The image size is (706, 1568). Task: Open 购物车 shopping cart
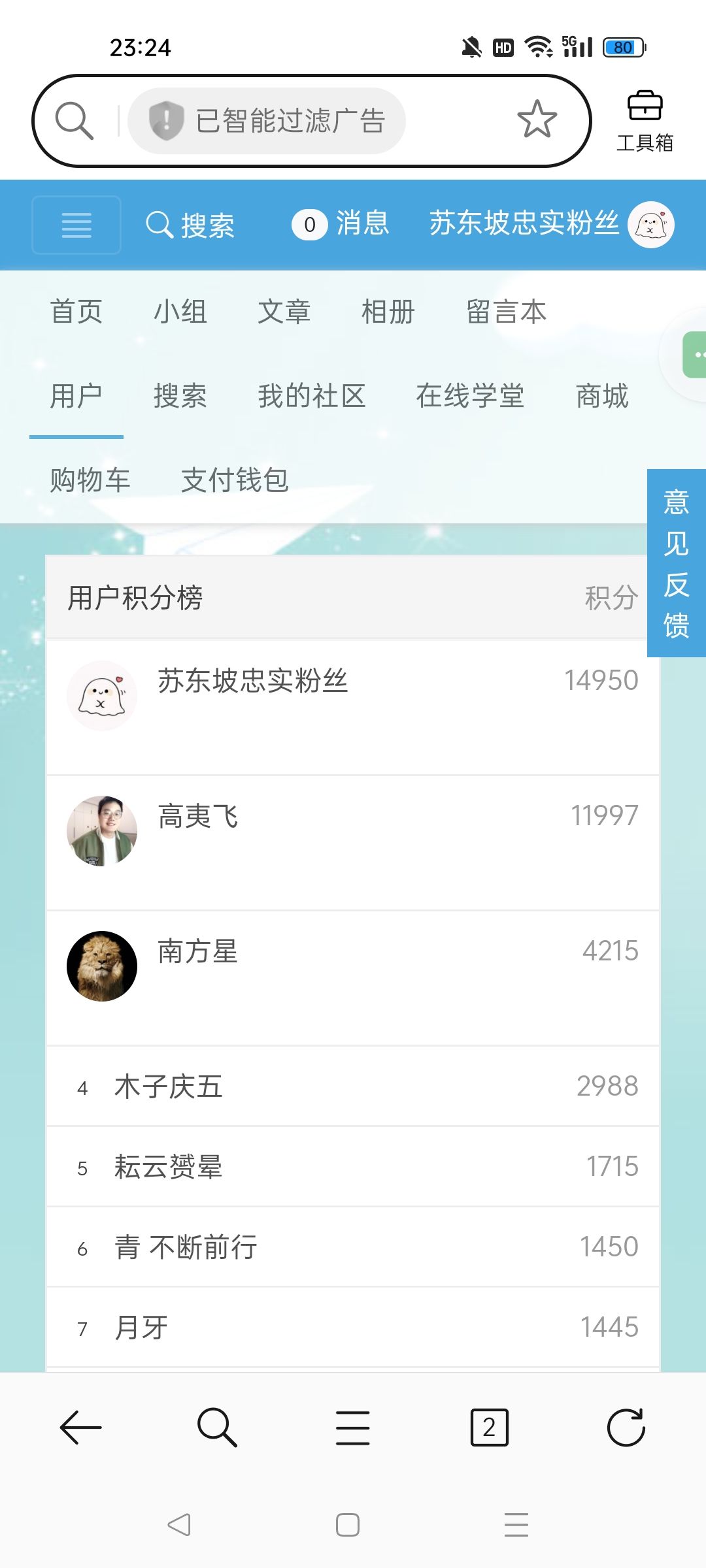tap(90, 480)
